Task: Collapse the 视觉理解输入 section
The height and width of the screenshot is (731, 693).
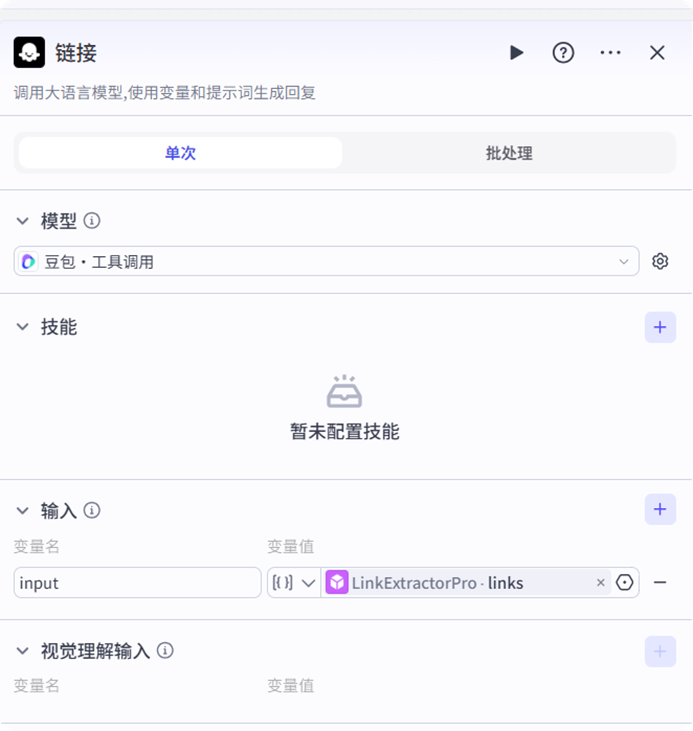Action: 23,651
